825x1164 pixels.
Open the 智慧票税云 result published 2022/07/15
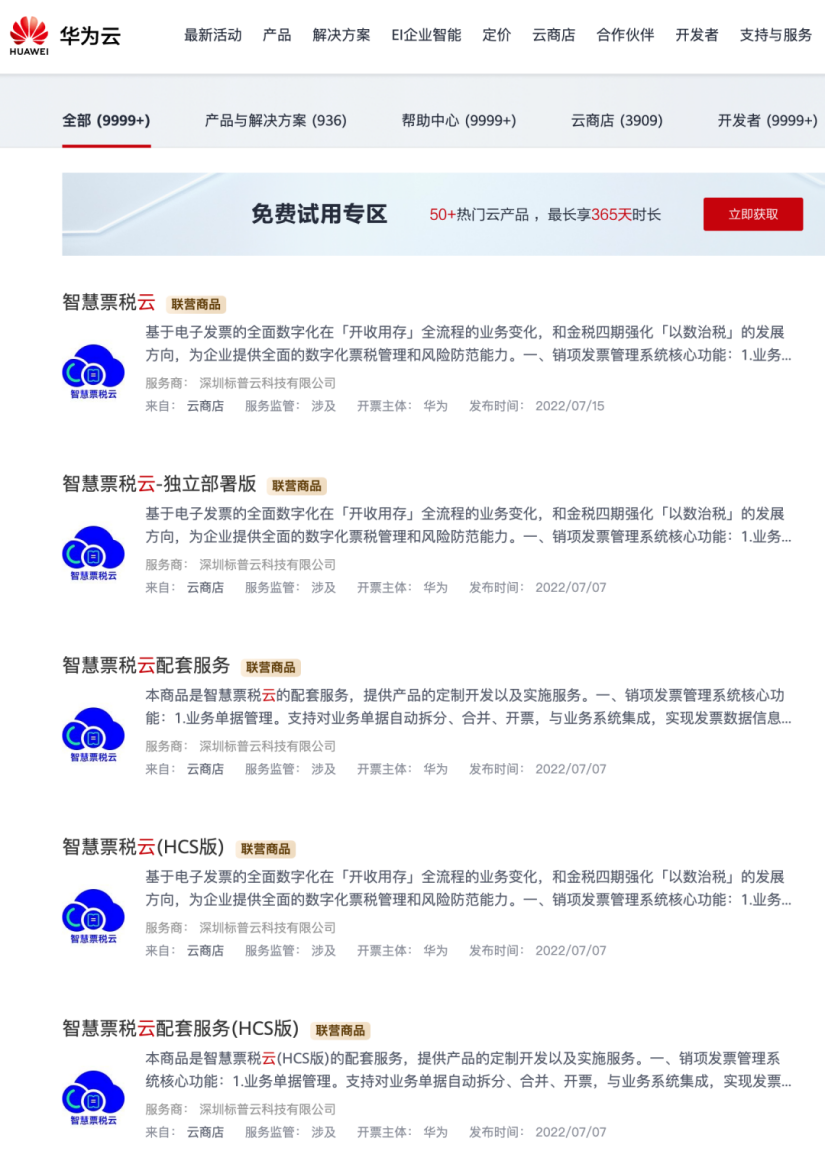click(109, 303)
